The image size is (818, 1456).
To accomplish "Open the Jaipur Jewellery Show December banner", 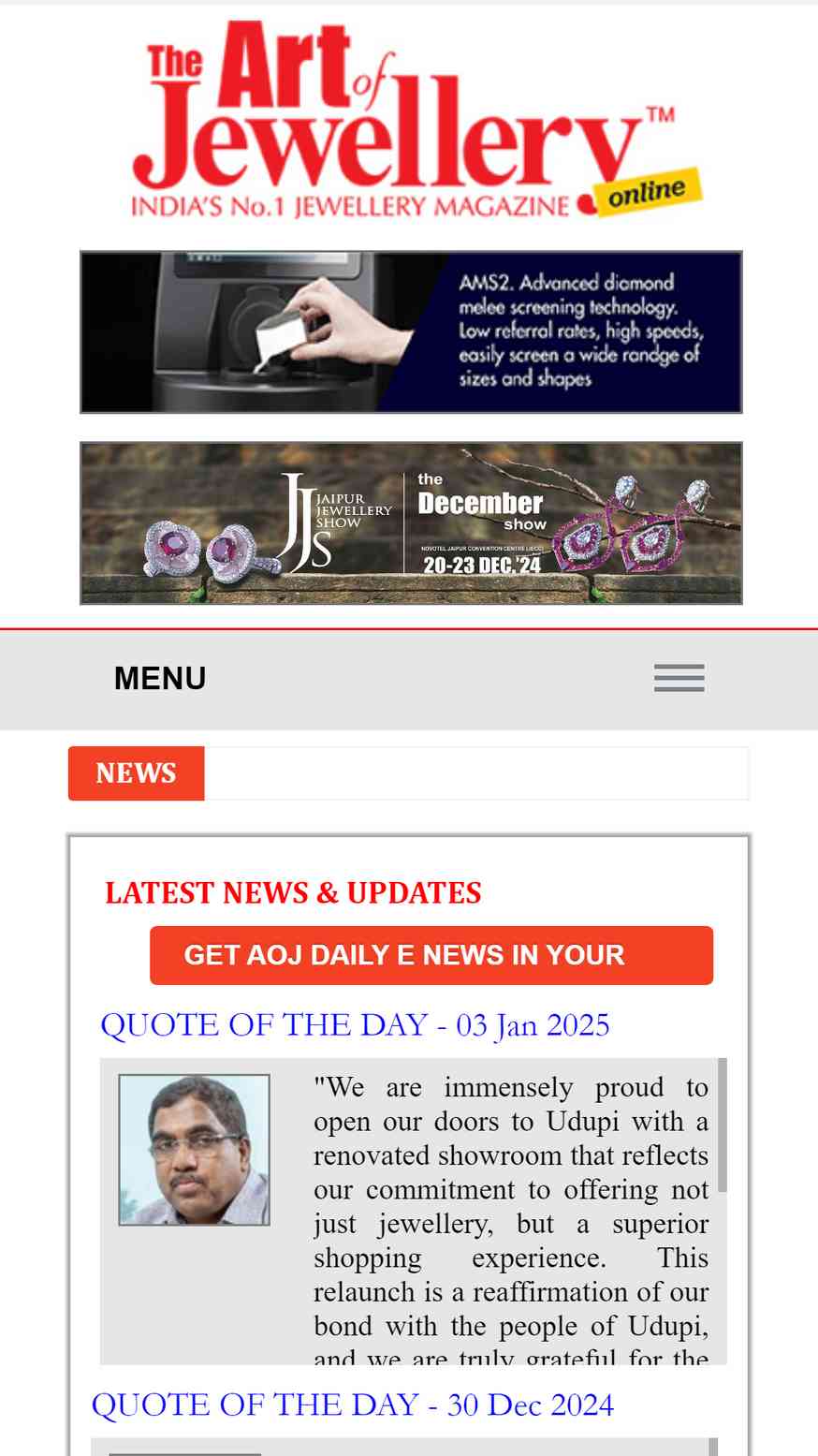I will tap(411, 523).
